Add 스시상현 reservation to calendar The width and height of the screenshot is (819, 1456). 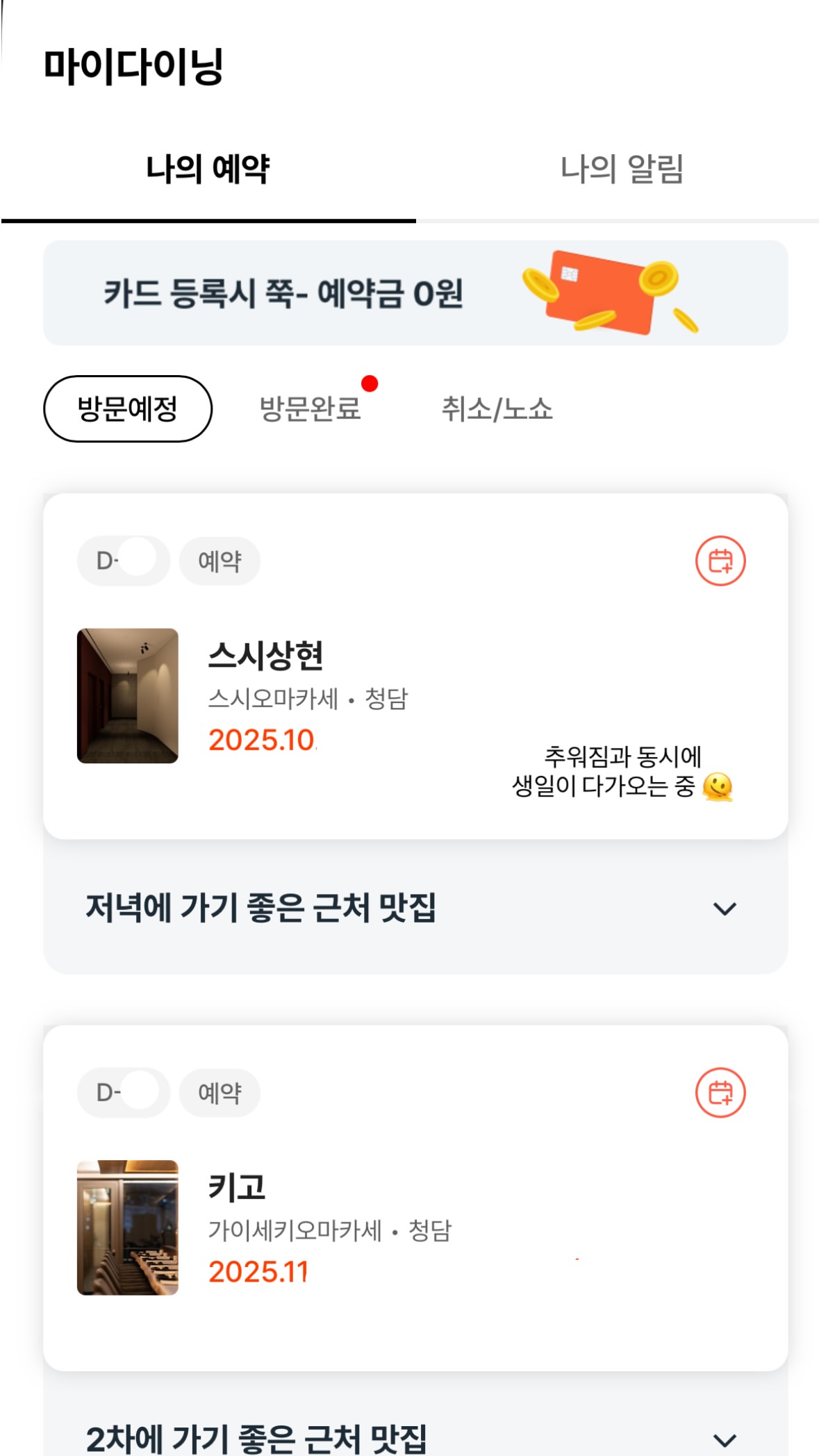click(720, 561)
